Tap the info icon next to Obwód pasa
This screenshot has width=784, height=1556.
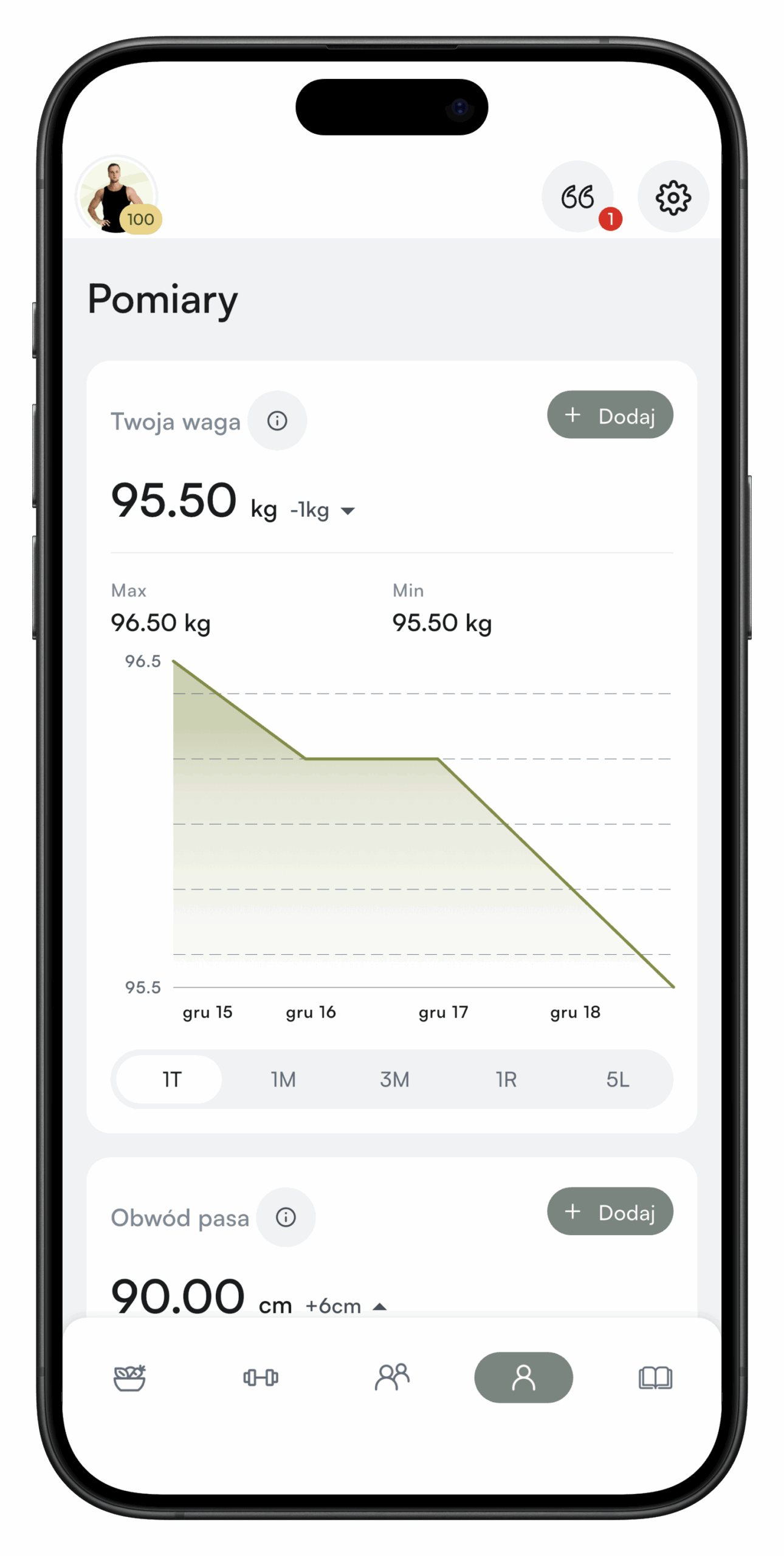286,1217
